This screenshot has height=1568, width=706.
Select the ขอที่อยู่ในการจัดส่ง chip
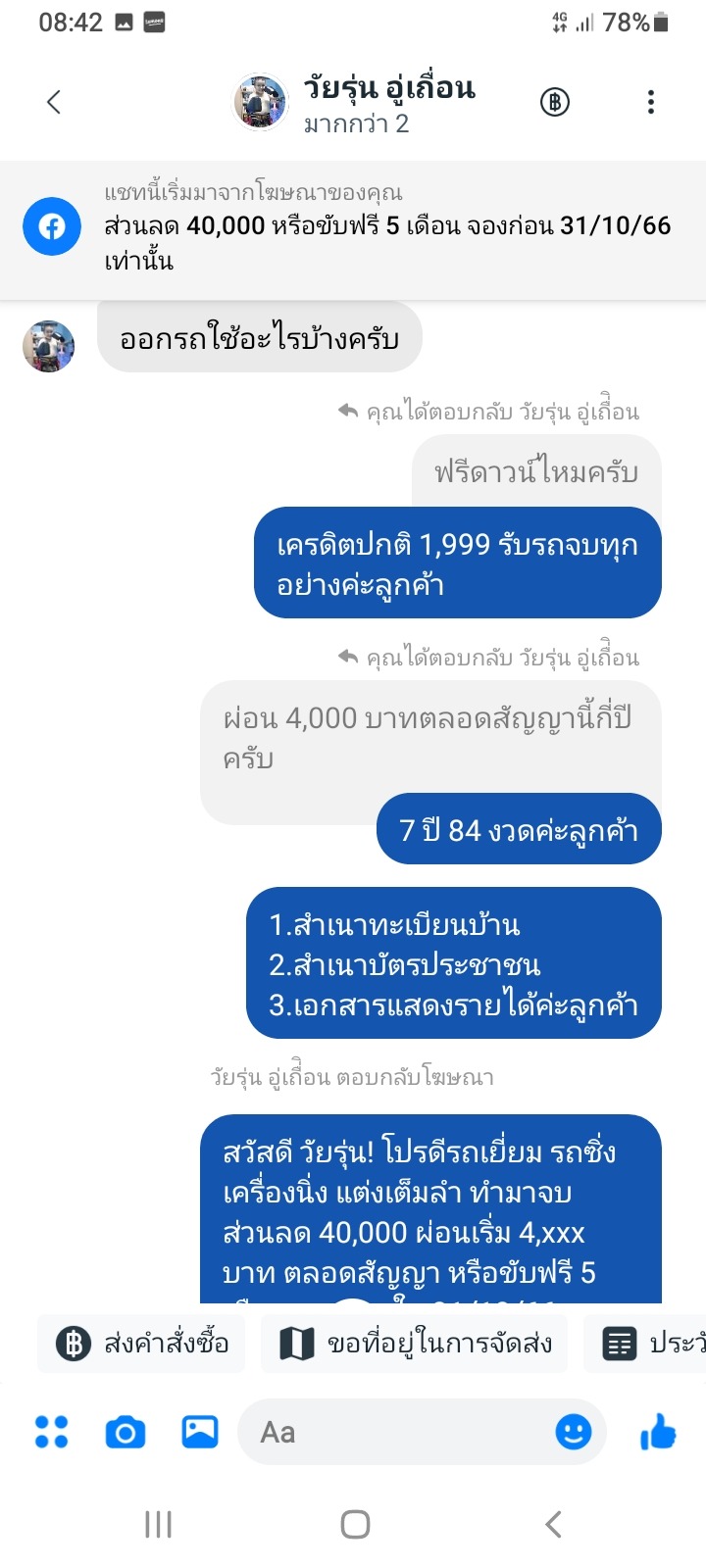[x=415, y=1344]
